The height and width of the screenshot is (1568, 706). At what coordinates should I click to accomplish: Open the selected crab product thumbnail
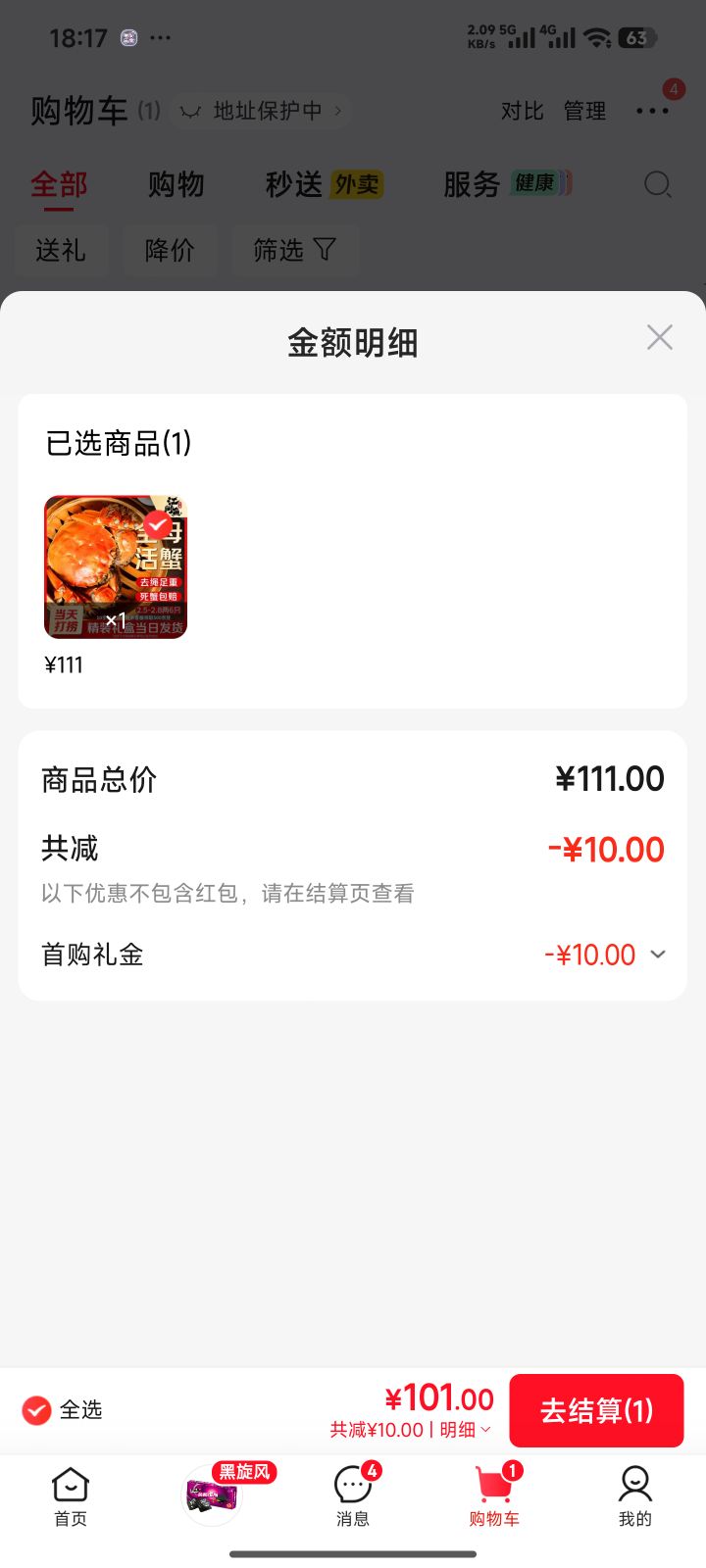tap(116, 566)
